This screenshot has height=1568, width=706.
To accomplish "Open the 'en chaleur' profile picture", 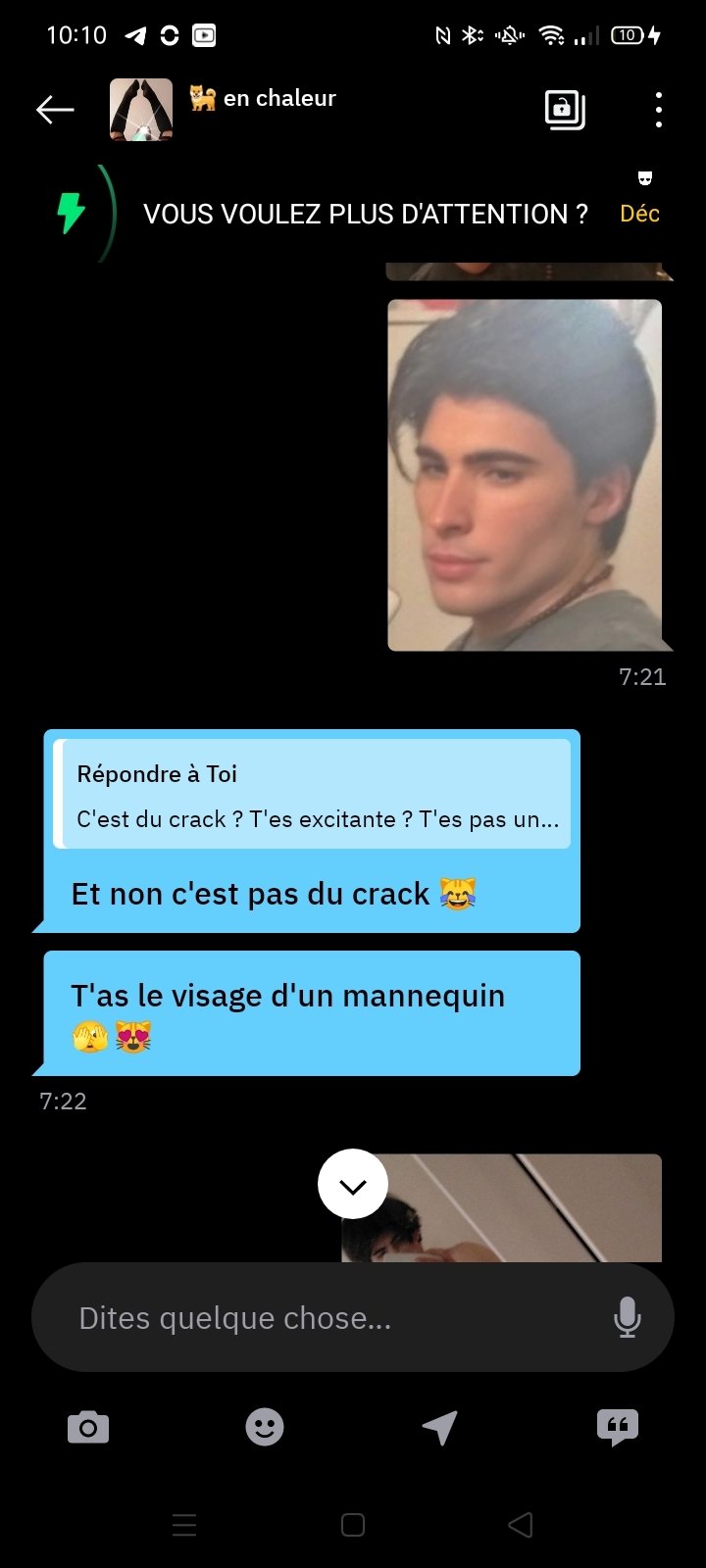I will [x=141, y=110].
